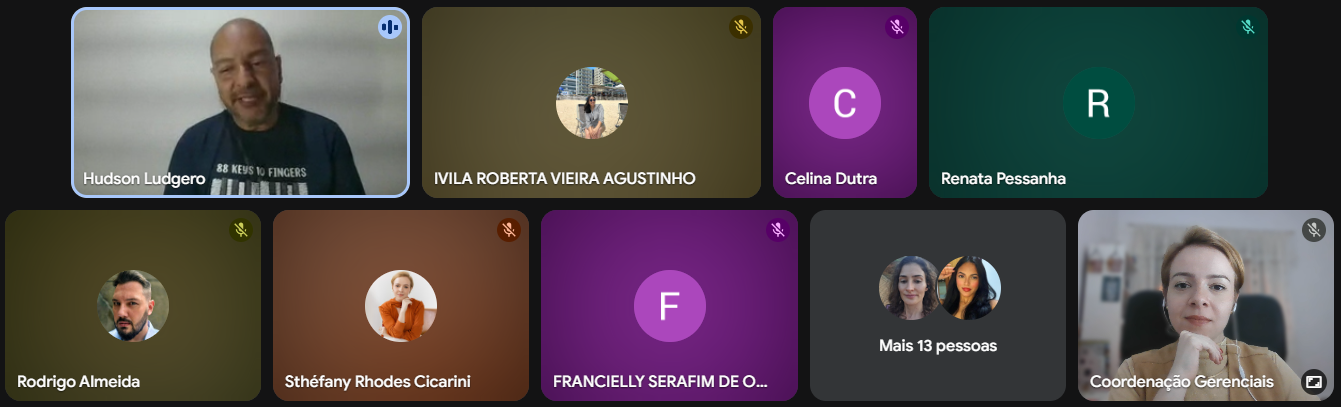Select Renata Pessanha's participant tile
The image size is (1341, 407).
[x=1098, y=102]
